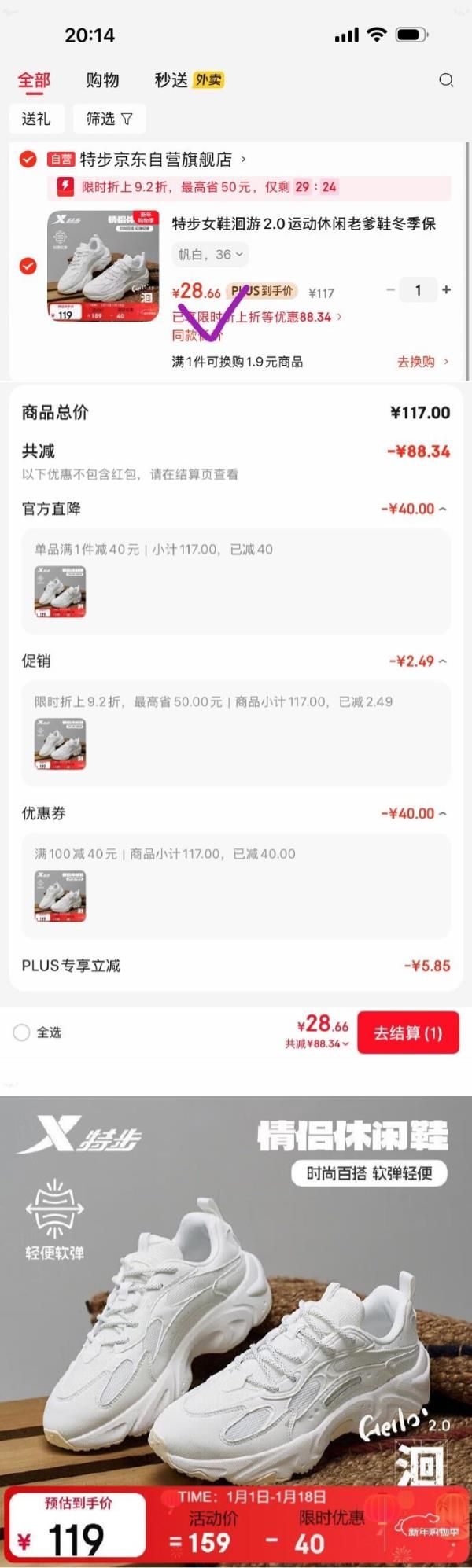Uncheck the 特步京东自营旗舰店 store checkbox

28,160
